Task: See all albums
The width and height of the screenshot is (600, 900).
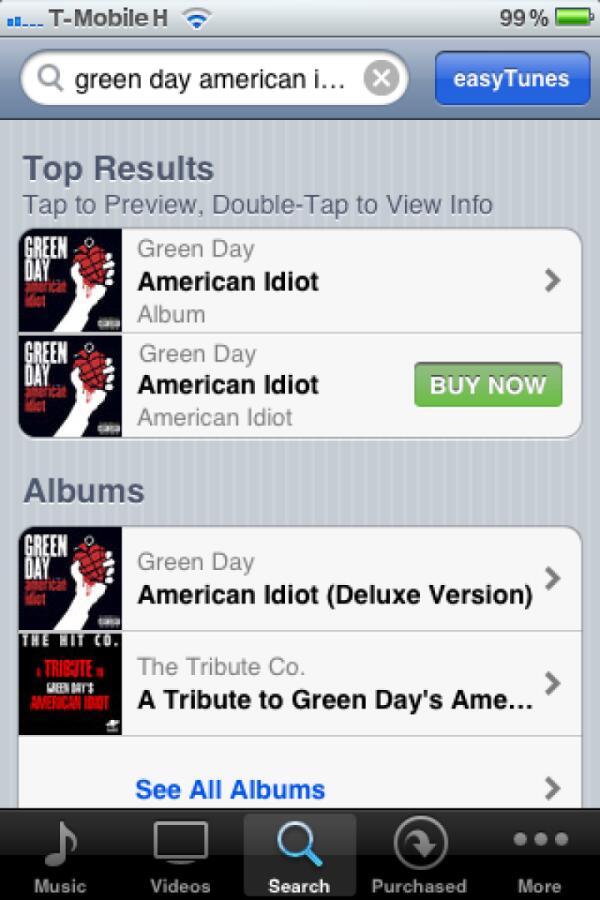Action: tap(300, 789)
